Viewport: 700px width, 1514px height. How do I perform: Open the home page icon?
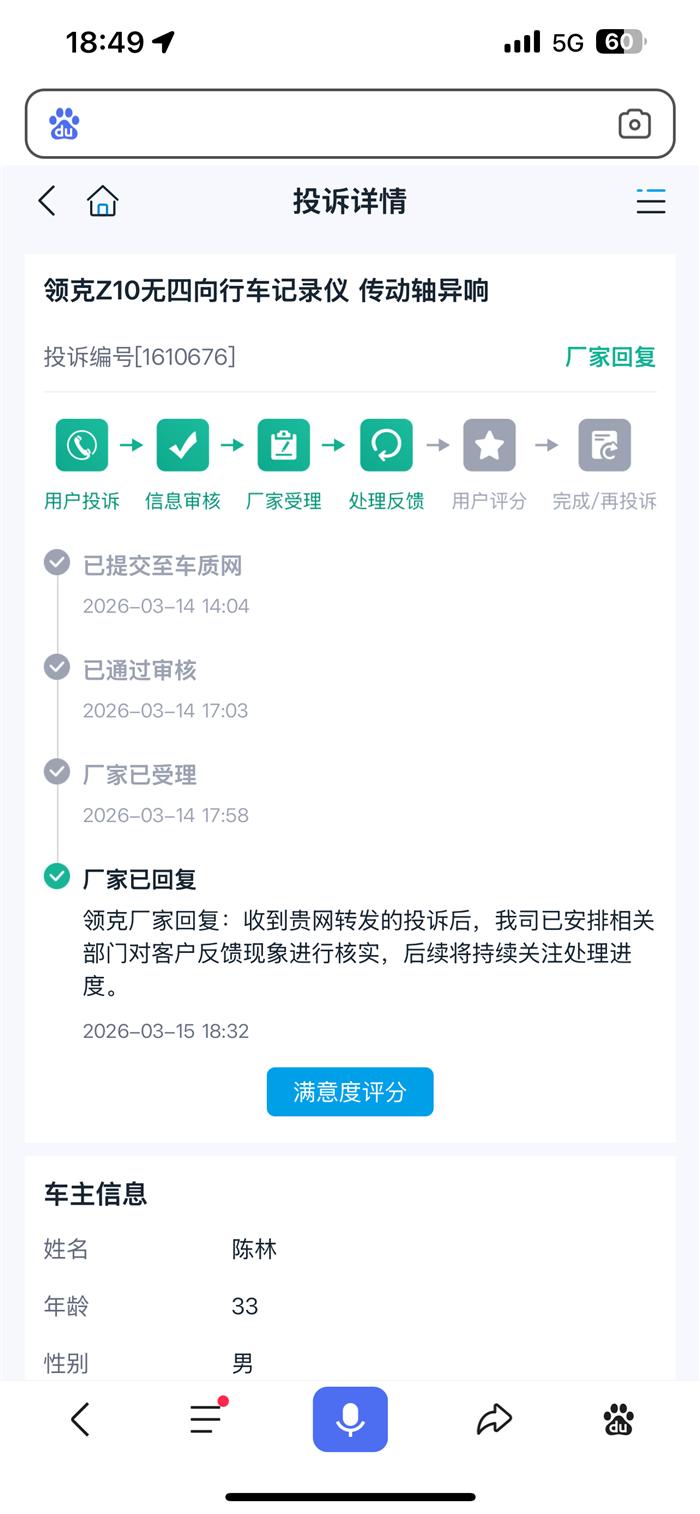(x=102, y=201)
